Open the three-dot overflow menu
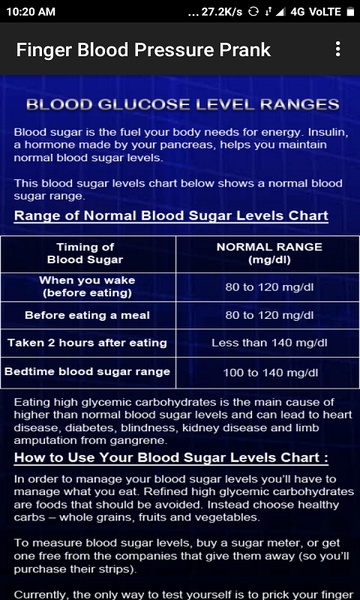The image size is (360, 600). point(337,49)
